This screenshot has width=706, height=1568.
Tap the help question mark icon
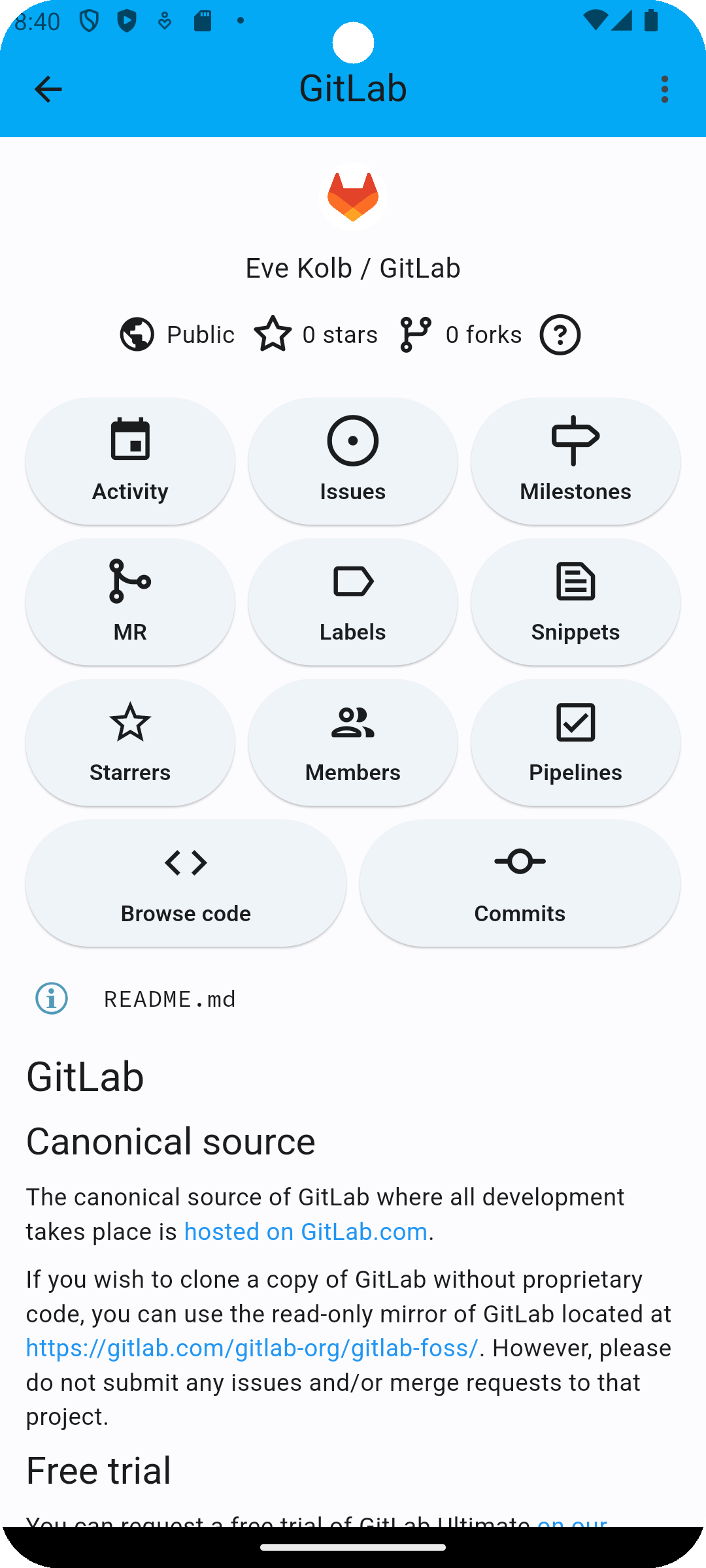pos(560,335)
